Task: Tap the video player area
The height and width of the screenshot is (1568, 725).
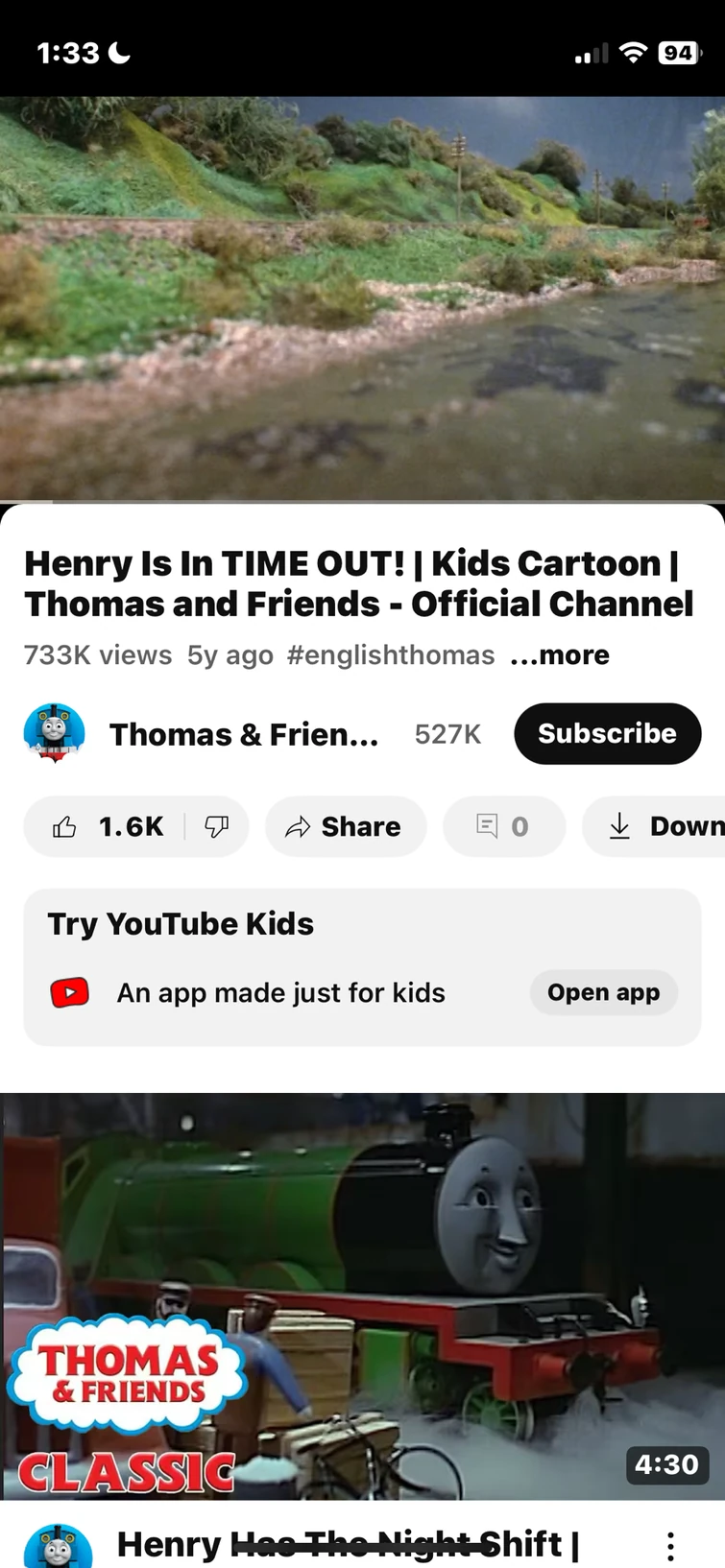Action: pyautogui.click(x=362, y=297)
